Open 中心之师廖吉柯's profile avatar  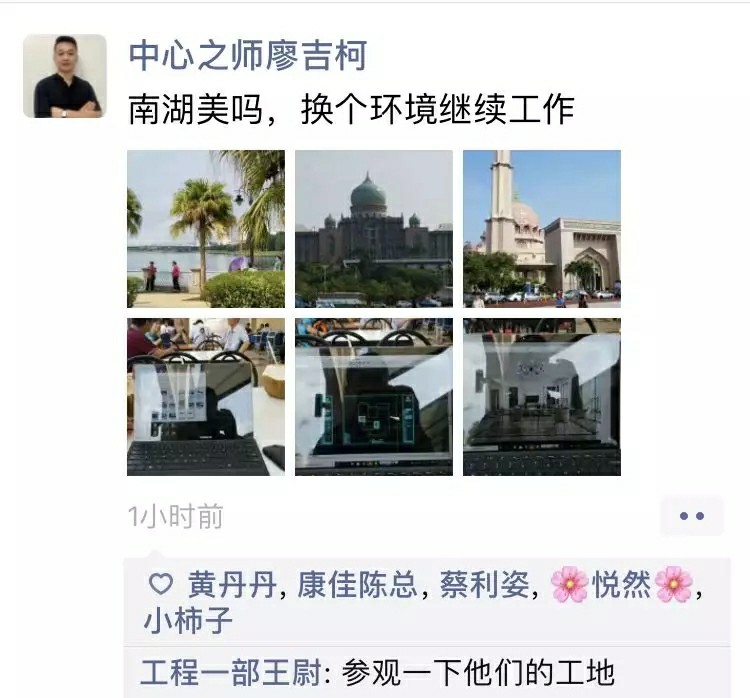65,76
